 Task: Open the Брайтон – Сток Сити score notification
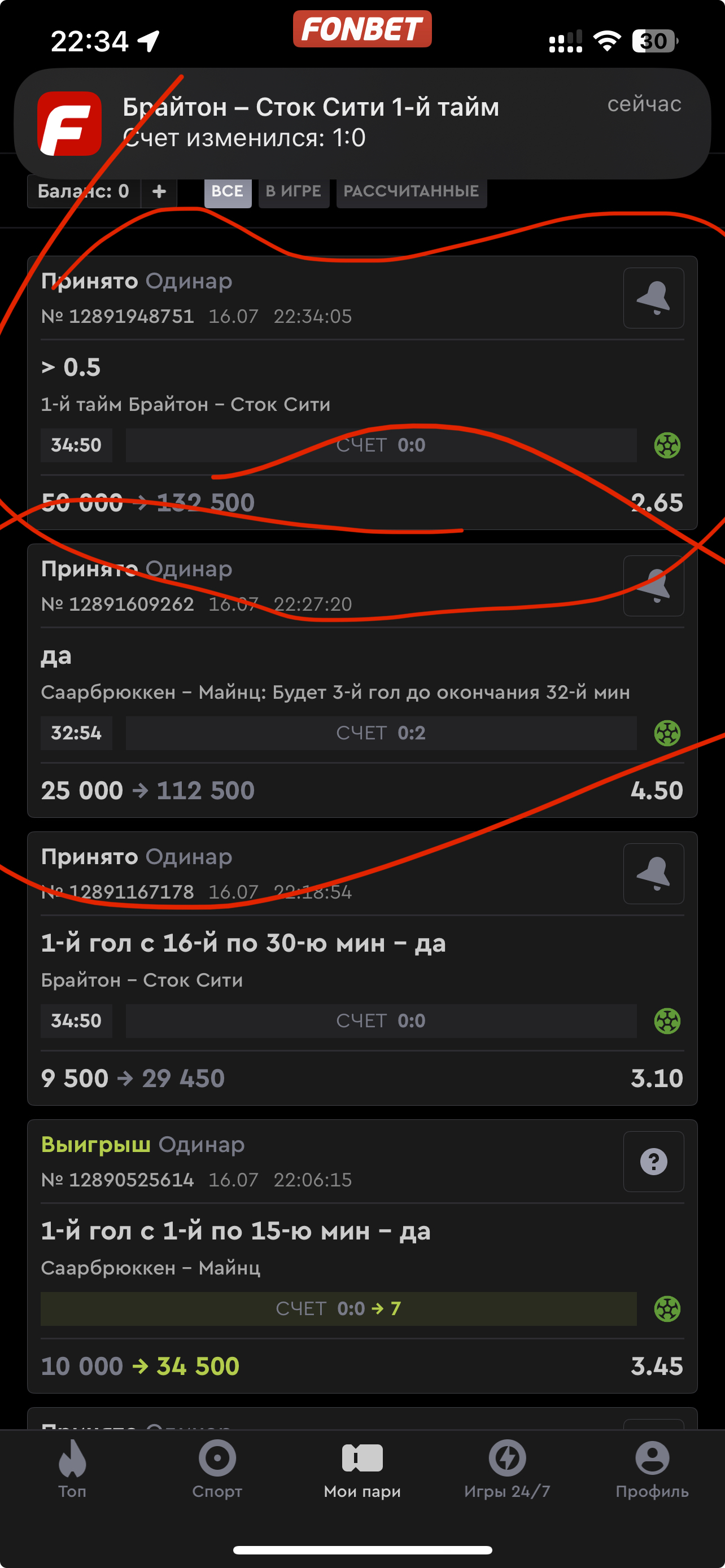pos(362,124)
